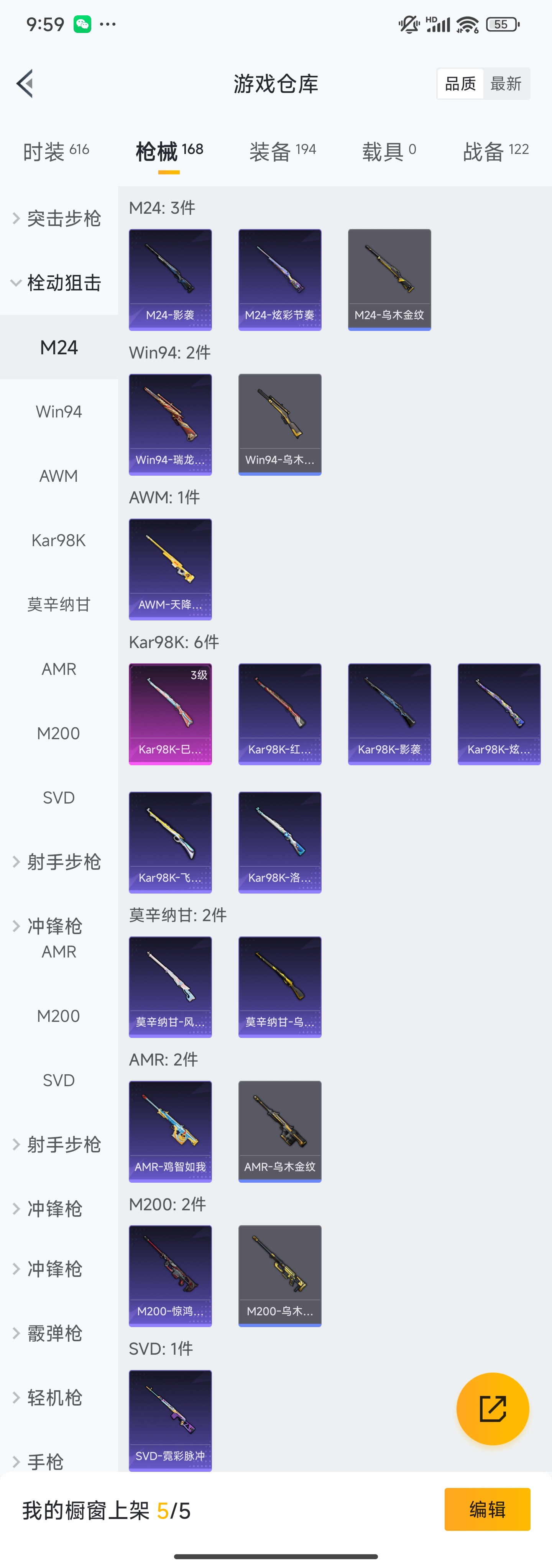Go back from 游戏仓库 page
Viewport: 552px width, 1568px height.
pos(25,83)
